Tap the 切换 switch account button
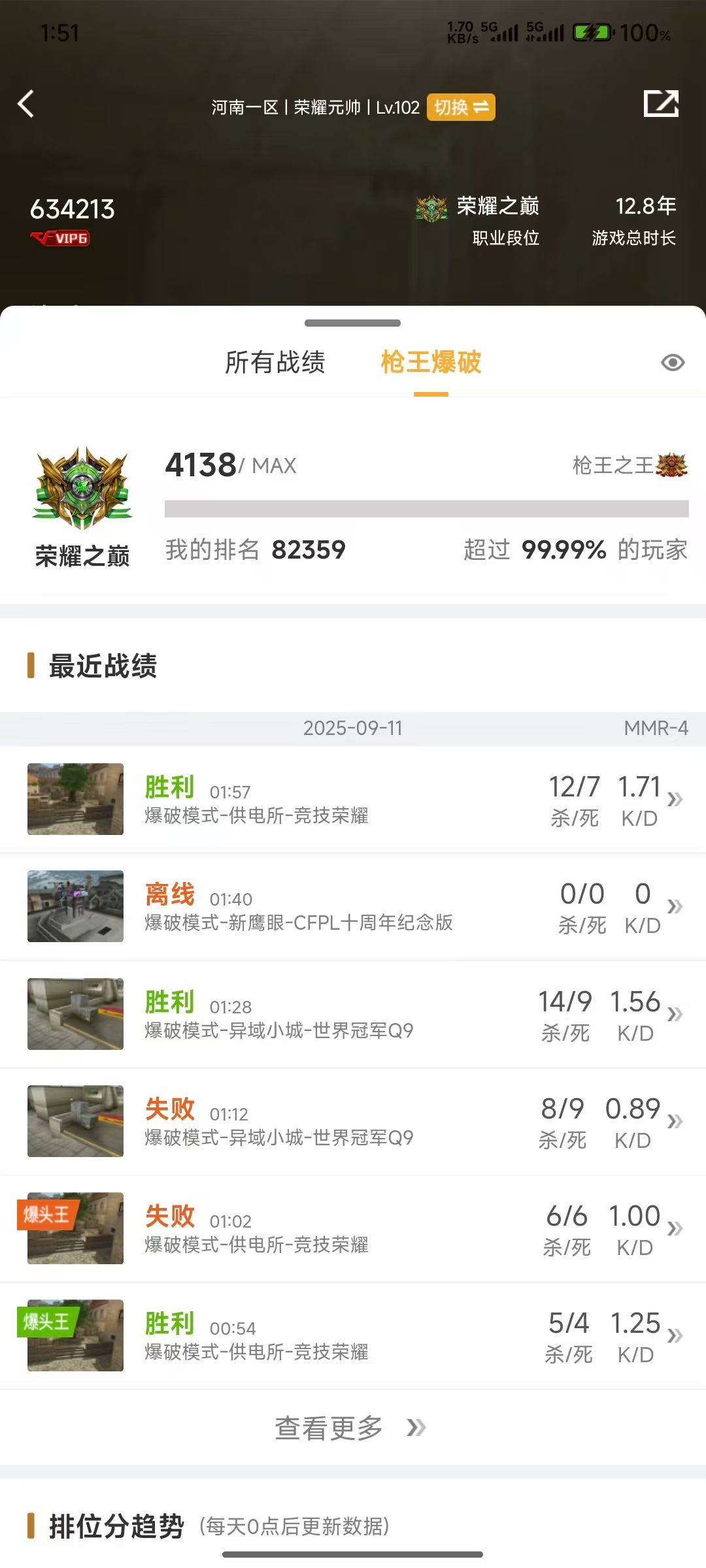This screenshot has height=1568, width=706. (461, 107)
